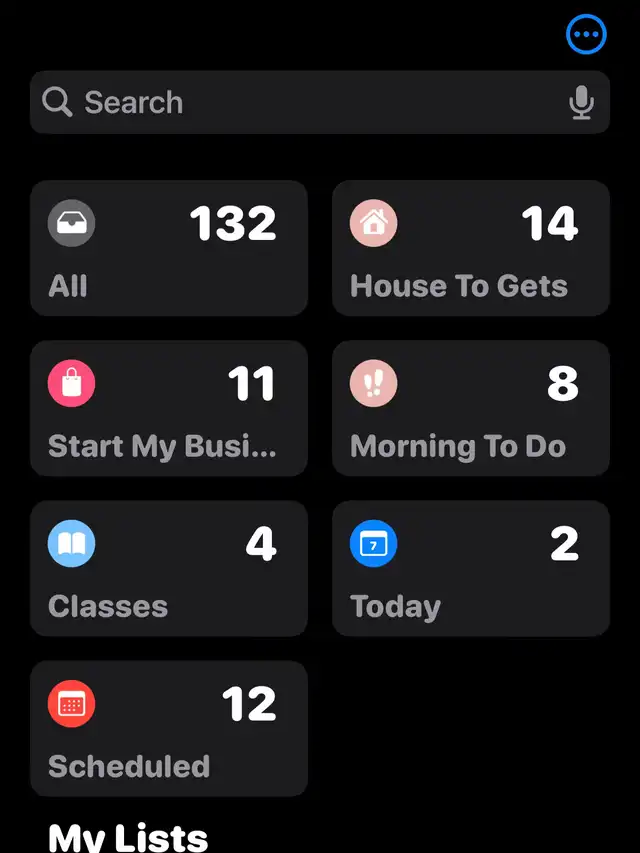The height and width of the screenshot is (853, 640).
Task: Open the House To Gets list
Action: tap(471, 248)
